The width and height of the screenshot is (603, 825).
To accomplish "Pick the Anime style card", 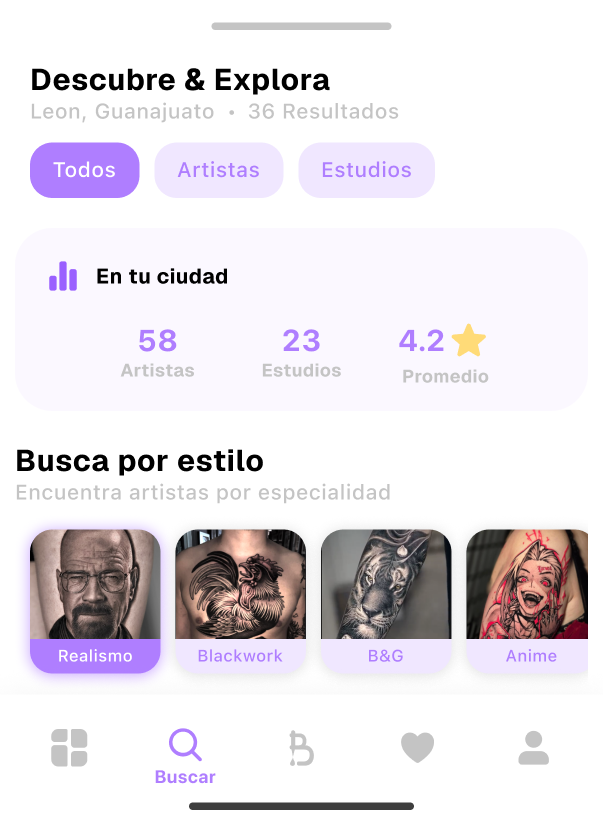I will click(528, 600).
